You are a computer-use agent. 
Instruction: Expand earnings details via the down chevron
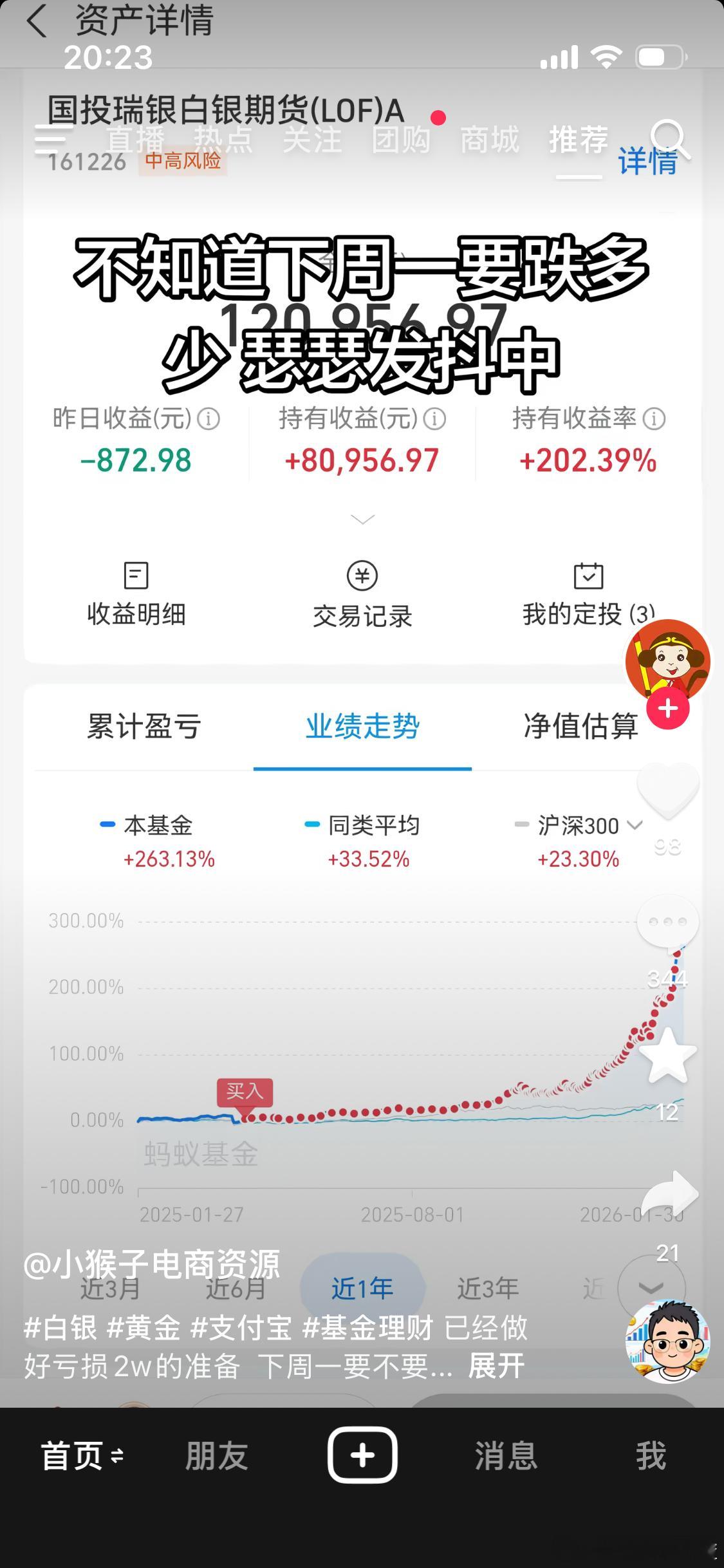[x=362, y=519]
